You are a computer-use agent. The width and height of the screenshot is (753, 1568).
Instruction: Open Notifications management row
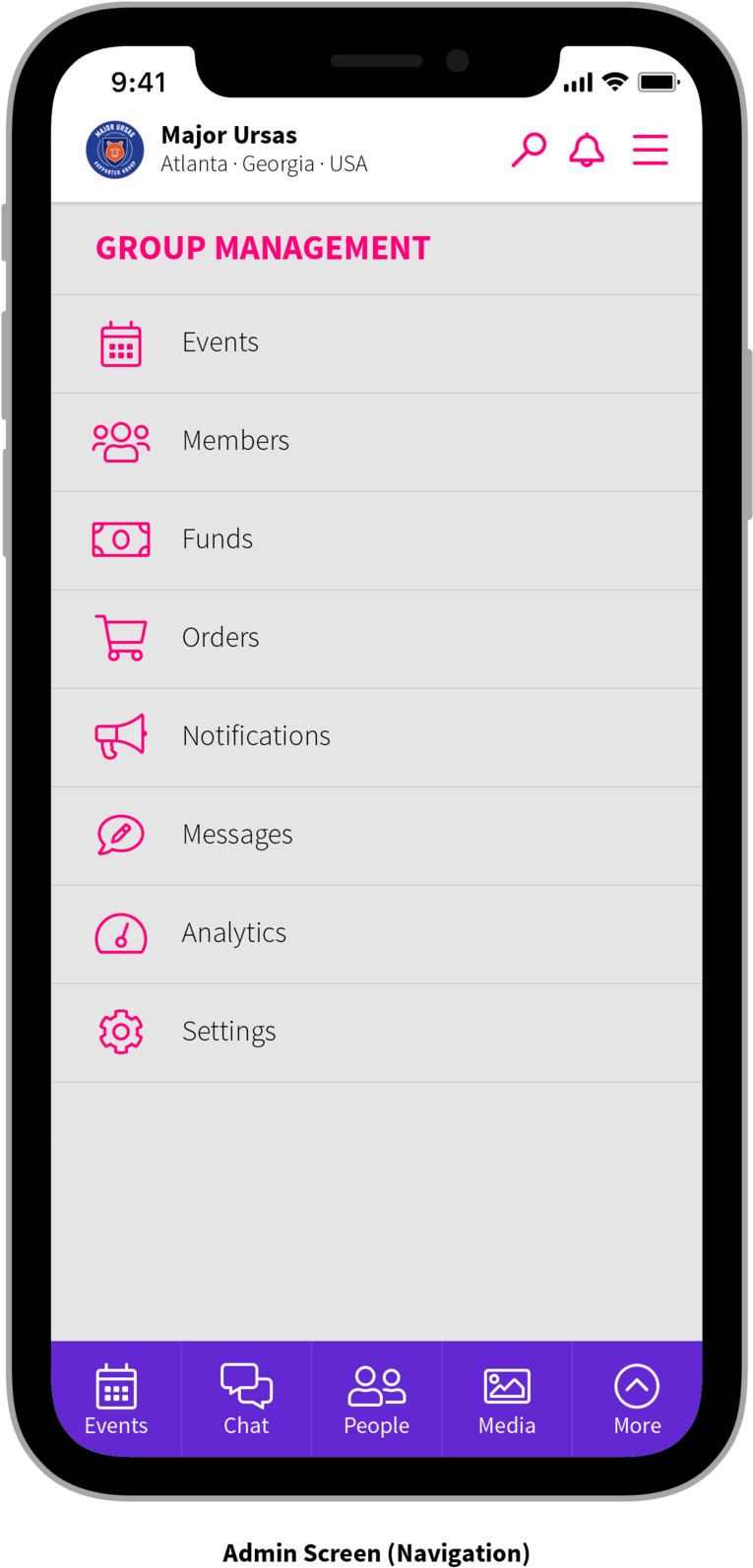click(377, 737)
